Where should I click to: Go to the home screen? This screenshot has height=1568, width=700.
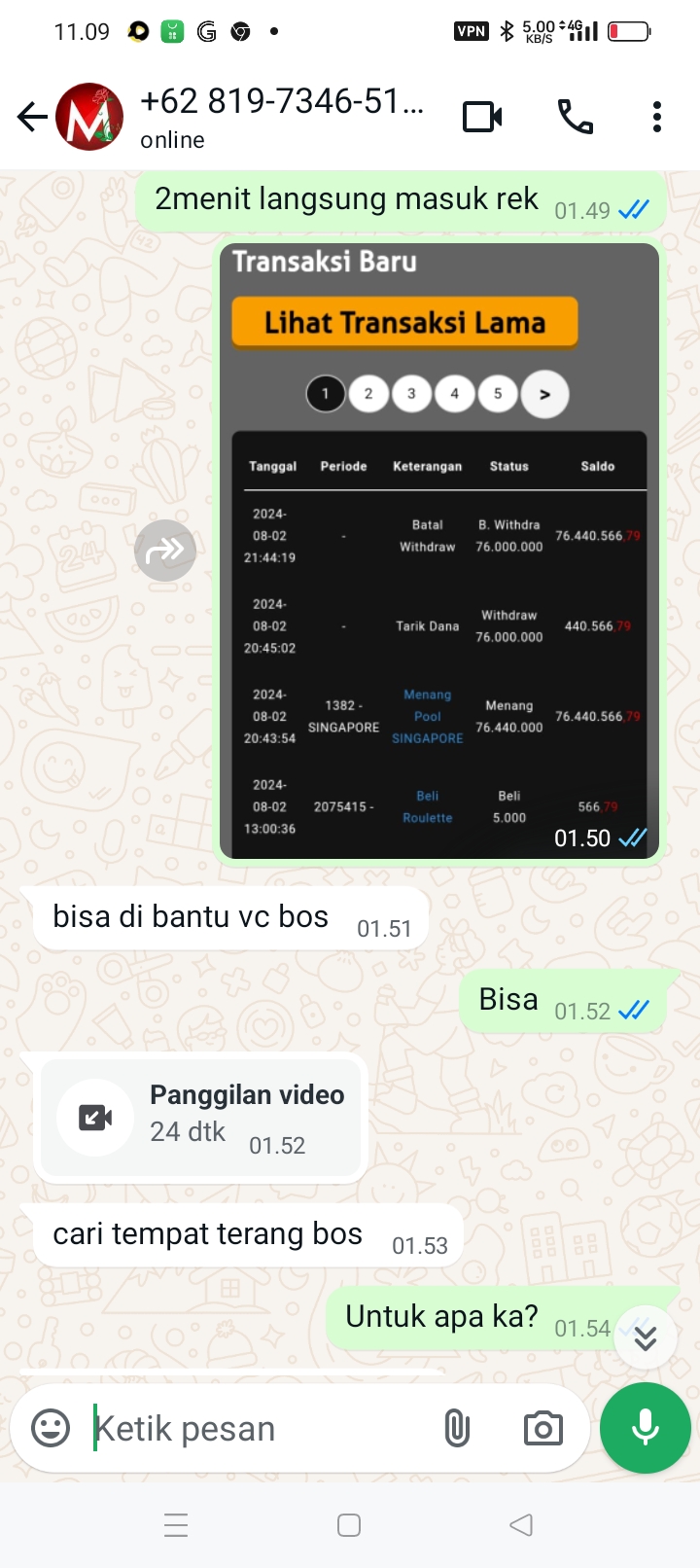click(x=349, y=1524)
